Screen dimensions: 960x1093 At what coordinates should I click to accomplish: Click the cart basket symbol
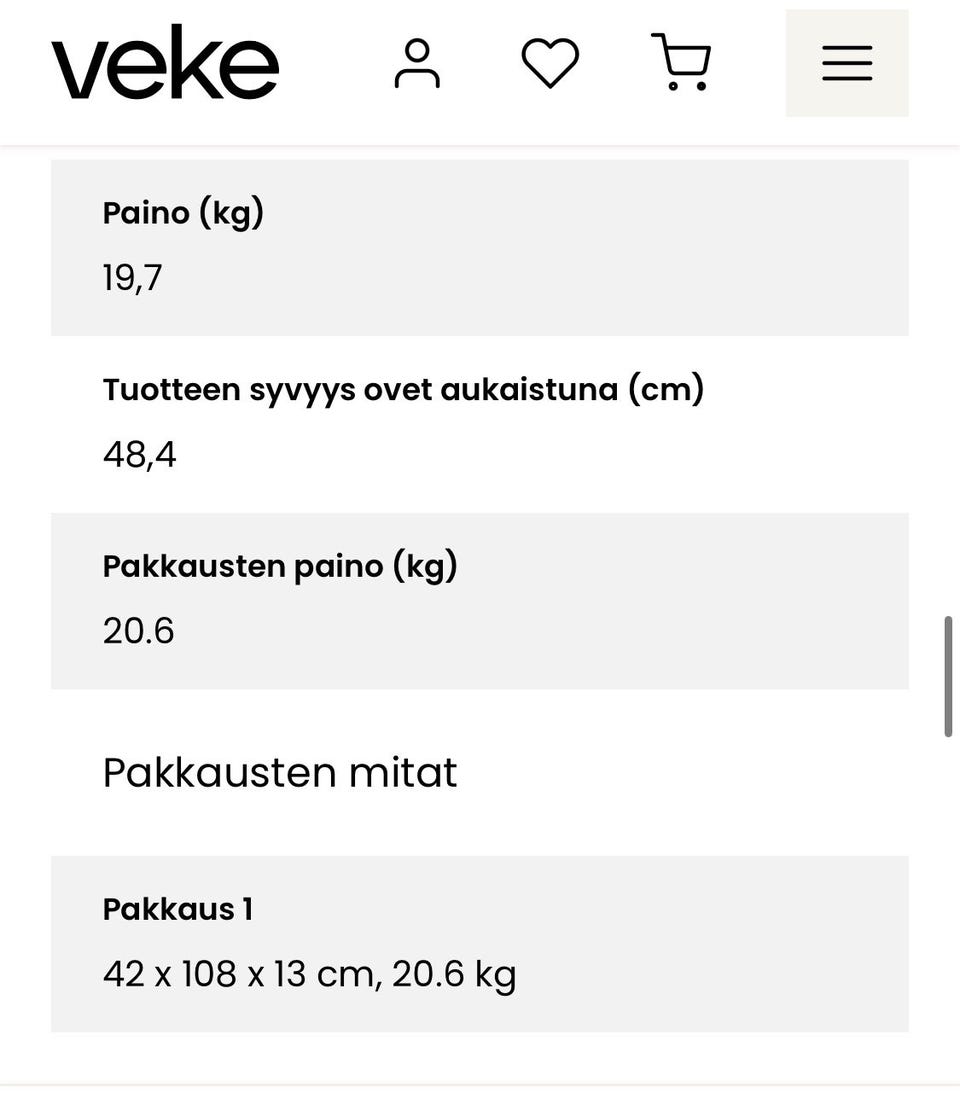pyautogui.click(x=681, y=62)
